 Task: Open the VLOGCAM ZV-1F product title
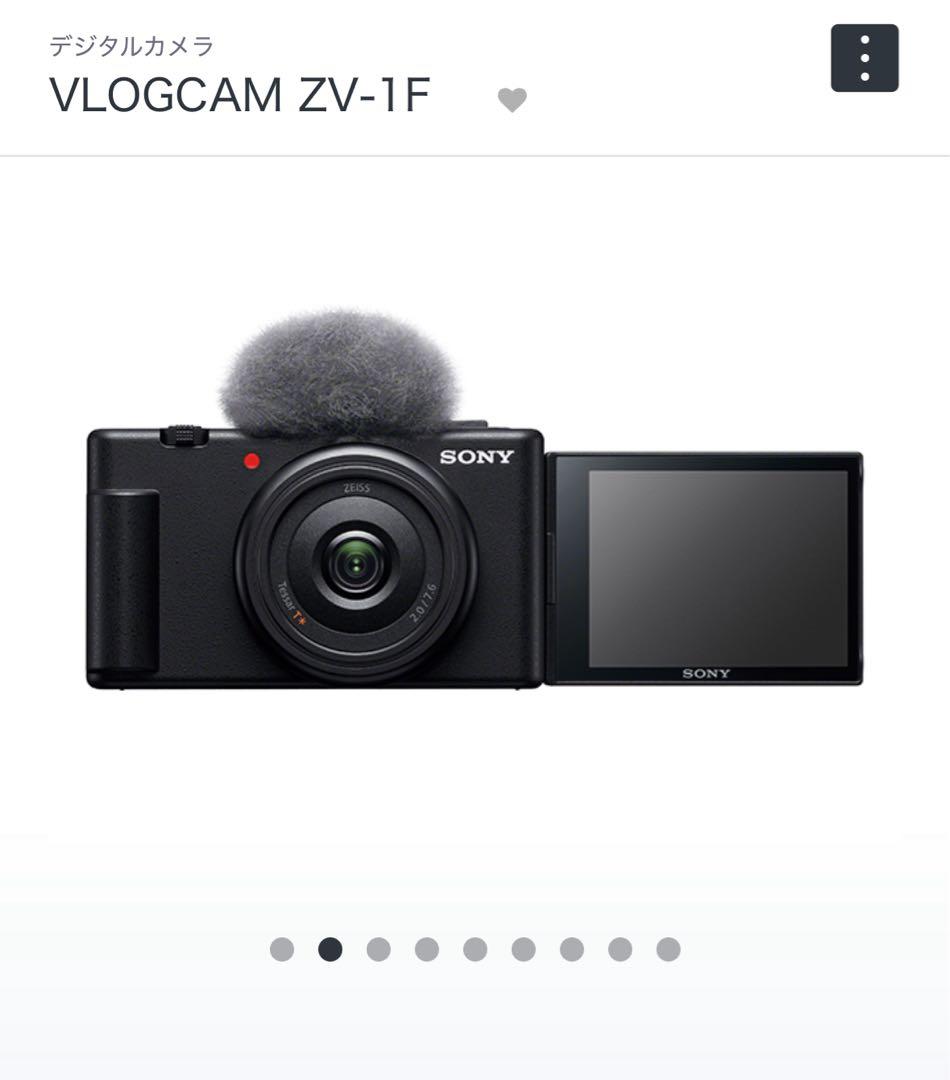point(240,97)
